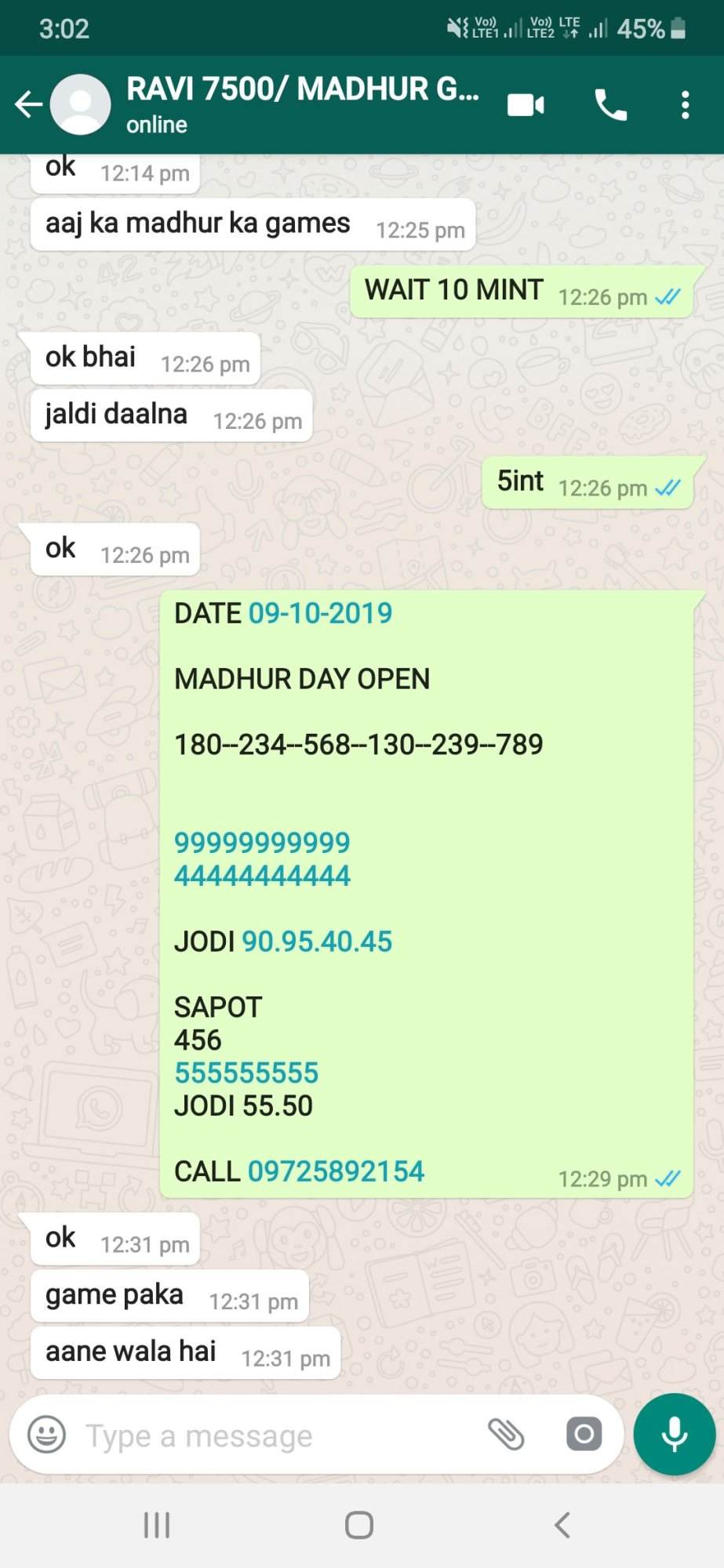Start a voice call with this contact

[610, 104]
